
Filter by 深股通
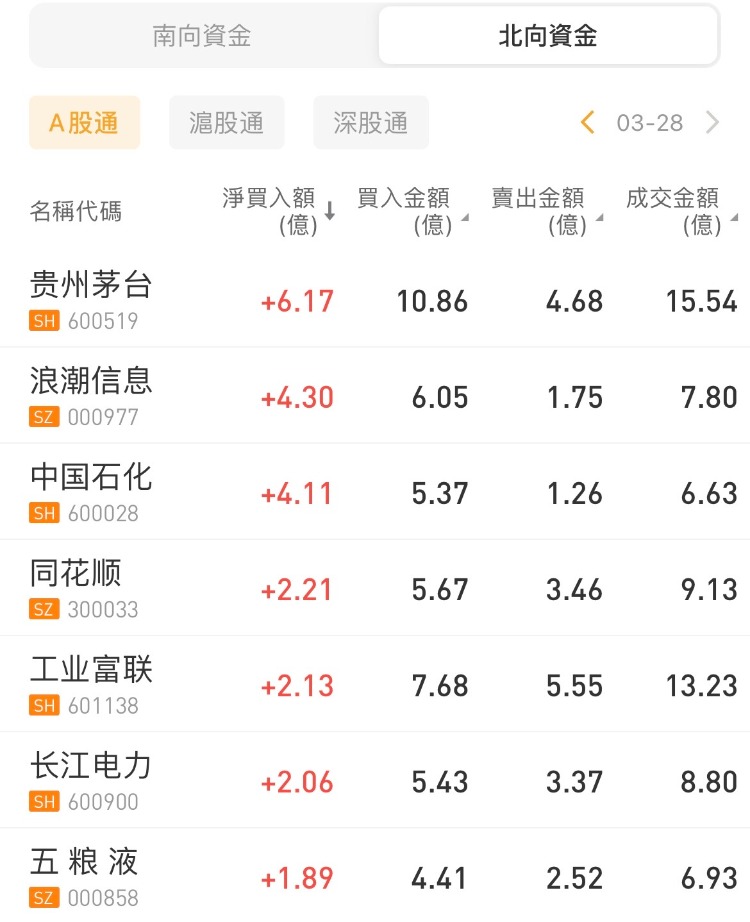coord(371,123)
